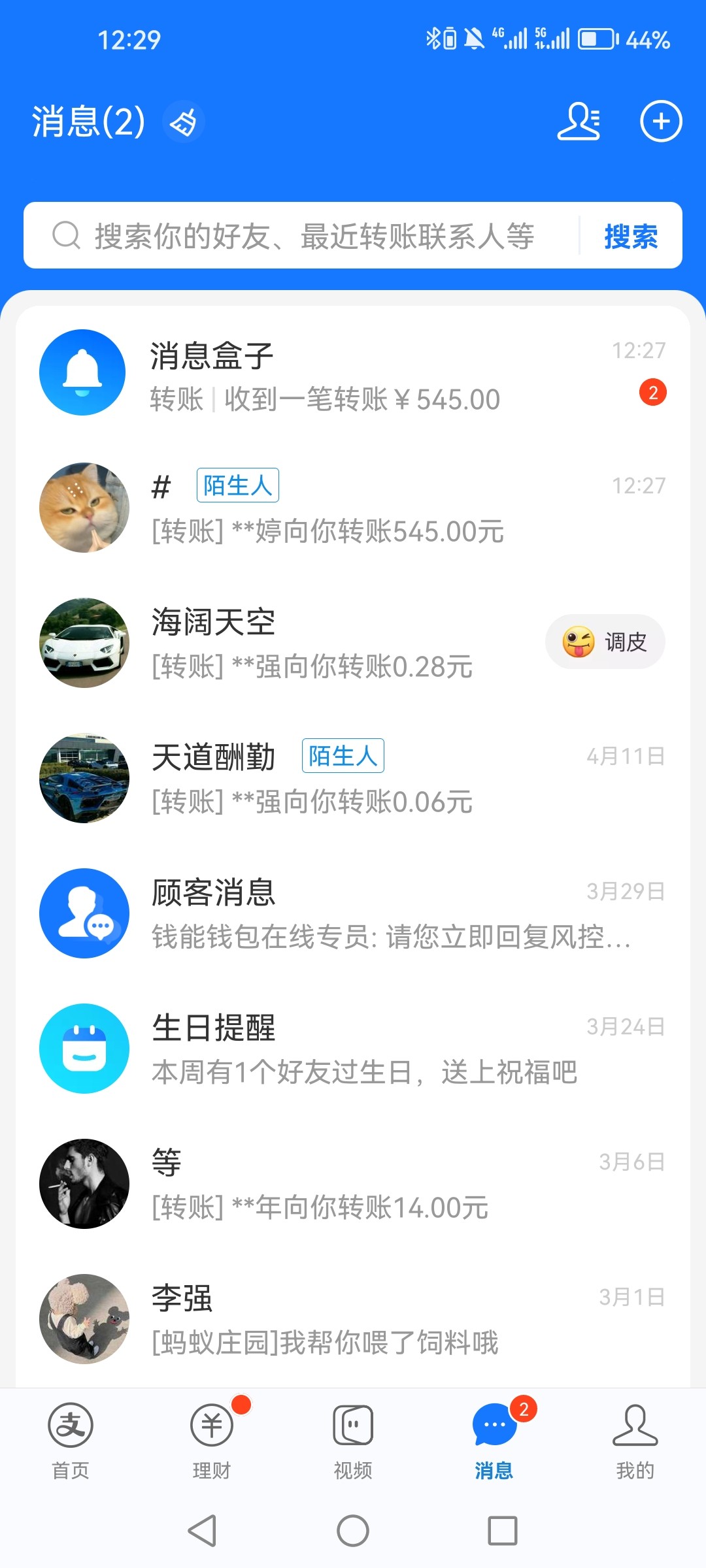Screen dimensions: 706x1568
Task: Open the chat with 李强
Action: tap(353, 1320)
